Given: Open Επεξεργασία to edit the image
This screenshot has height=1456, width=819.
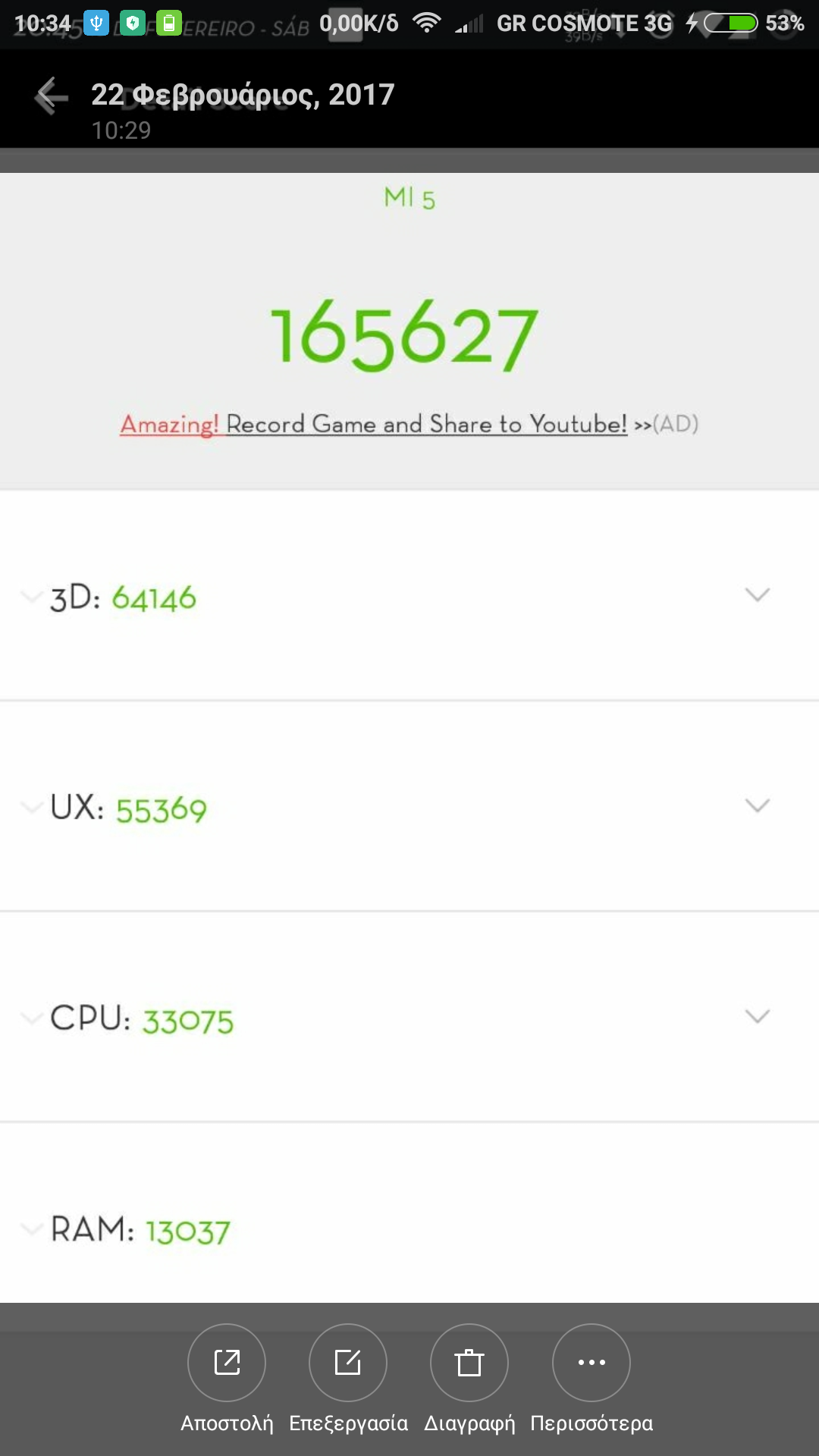Looking at the screenshot, I should (x=348, y=1363).
